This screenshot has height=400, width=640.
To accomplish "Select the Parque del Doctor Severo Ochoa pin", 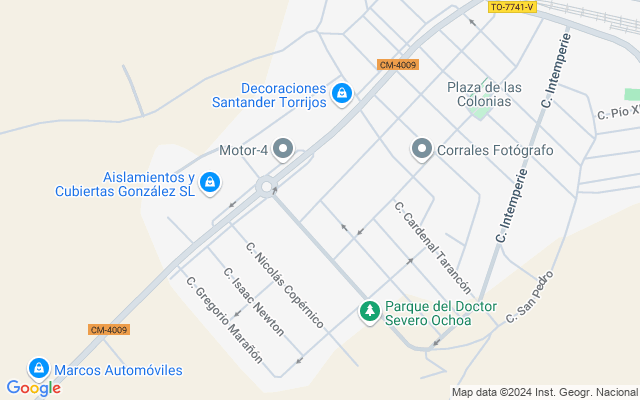I will 370,312.
